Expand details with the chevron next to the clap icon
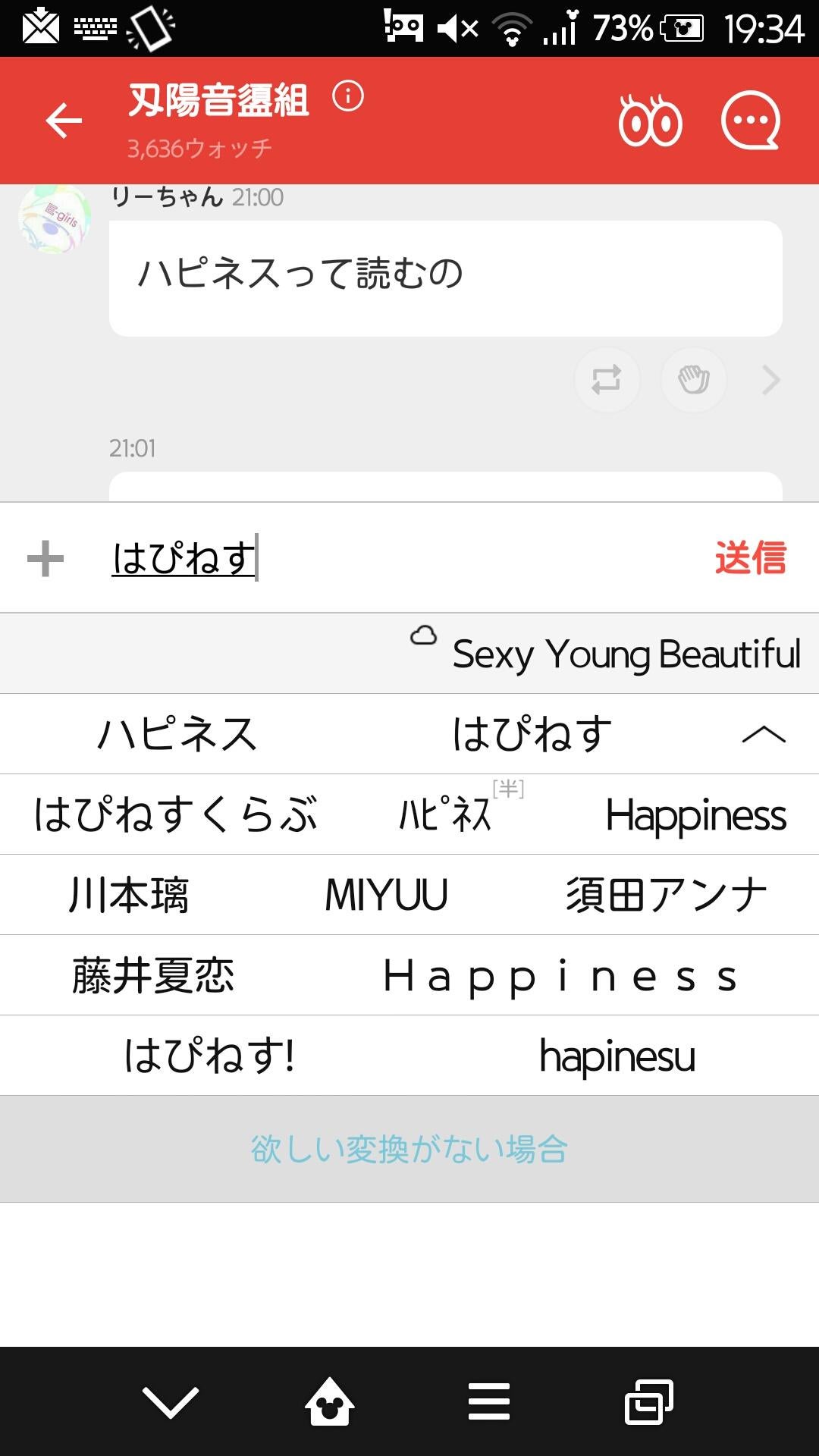 (x=770, y=379)
